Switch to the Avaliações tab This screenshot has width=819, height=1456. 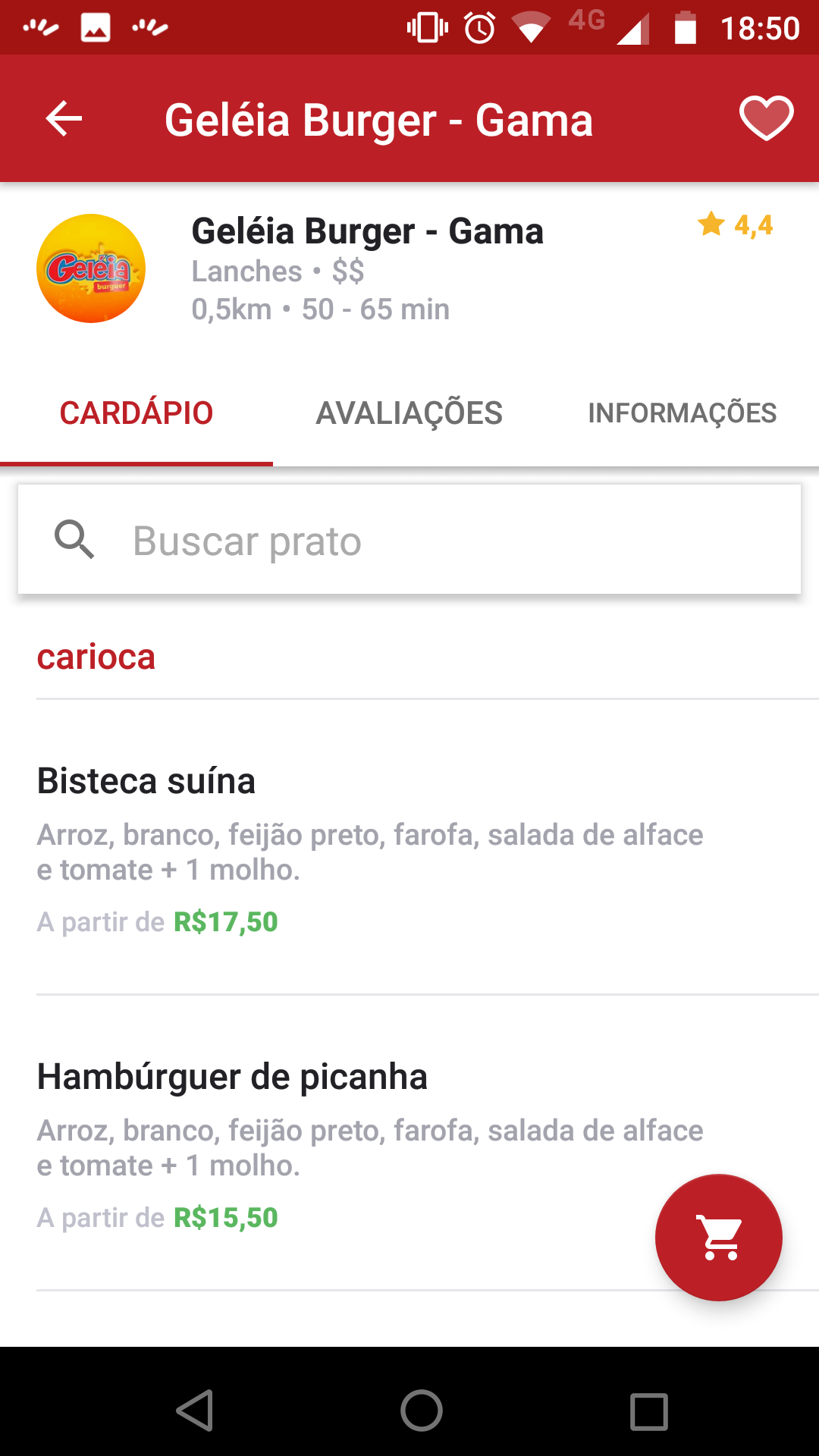409,413
